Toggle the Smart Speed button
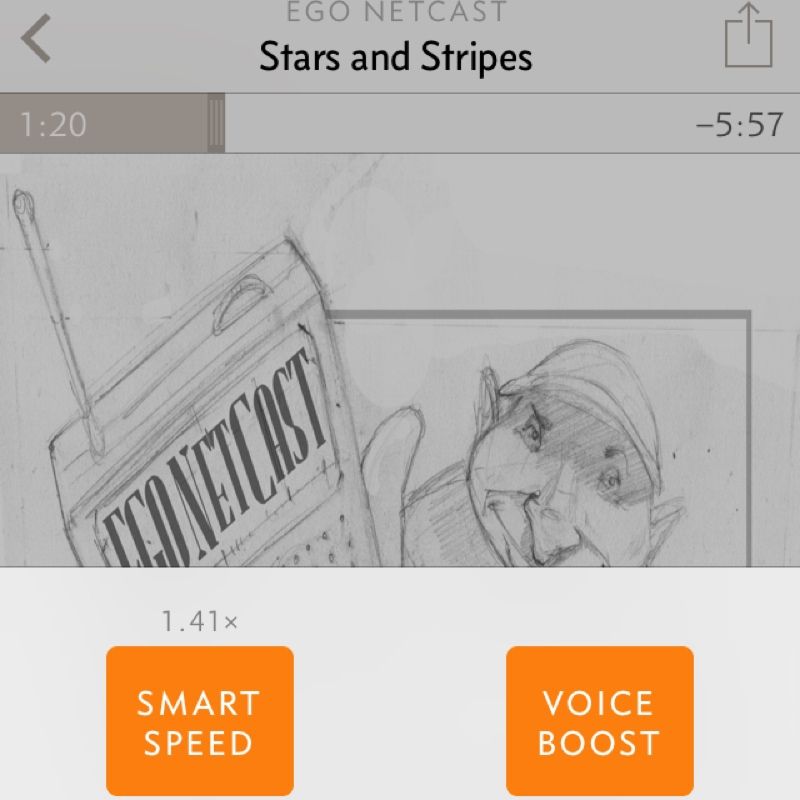The image size is (800, 800). (199, 721)
